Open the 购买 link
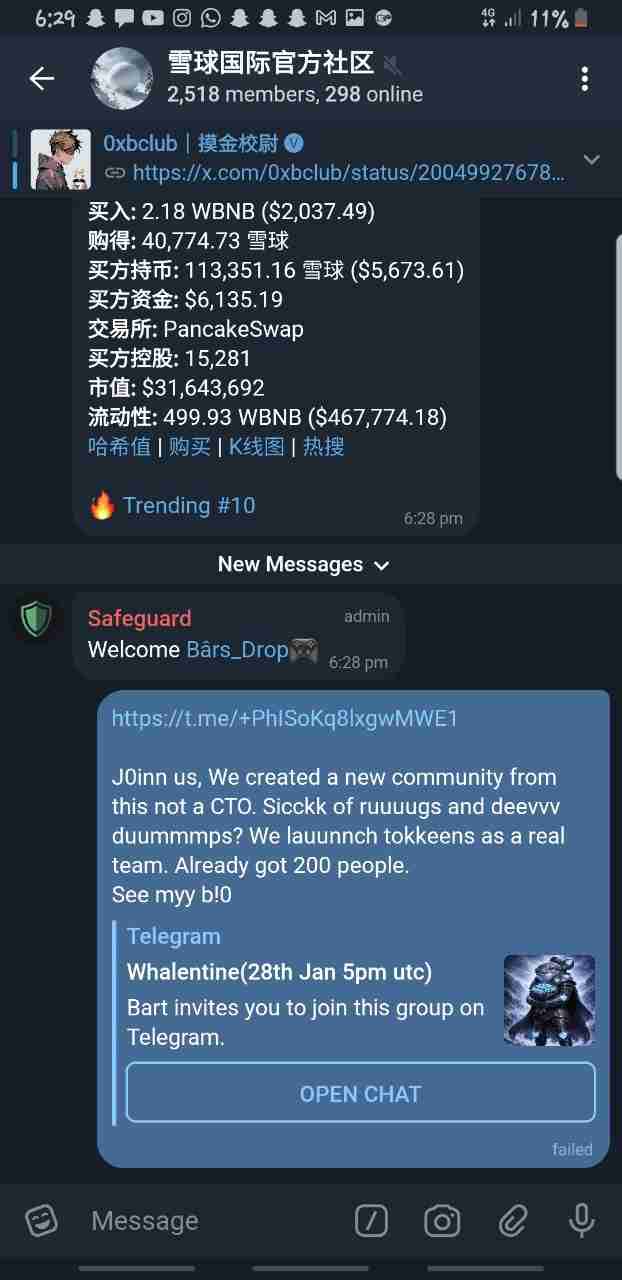This screenshot has width=622, height=1280. tap(189, 446)
